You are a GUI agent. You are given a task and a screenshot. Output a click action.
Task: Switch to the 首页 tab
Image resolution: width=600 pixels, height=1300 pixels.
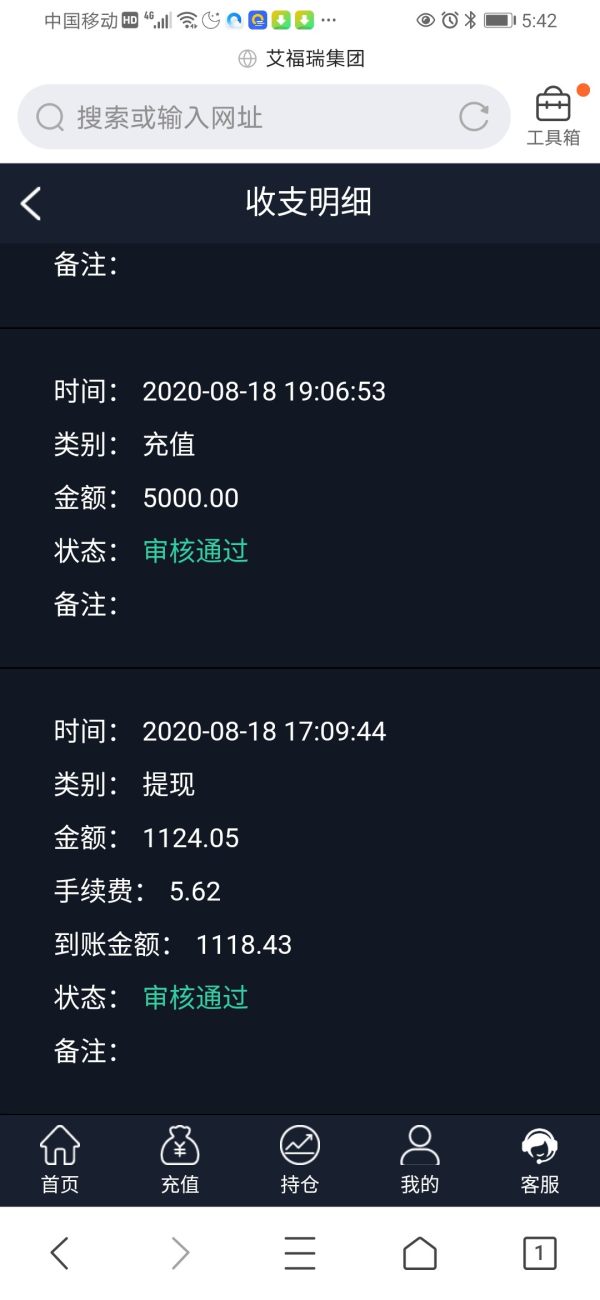(x=60, y=1160)
